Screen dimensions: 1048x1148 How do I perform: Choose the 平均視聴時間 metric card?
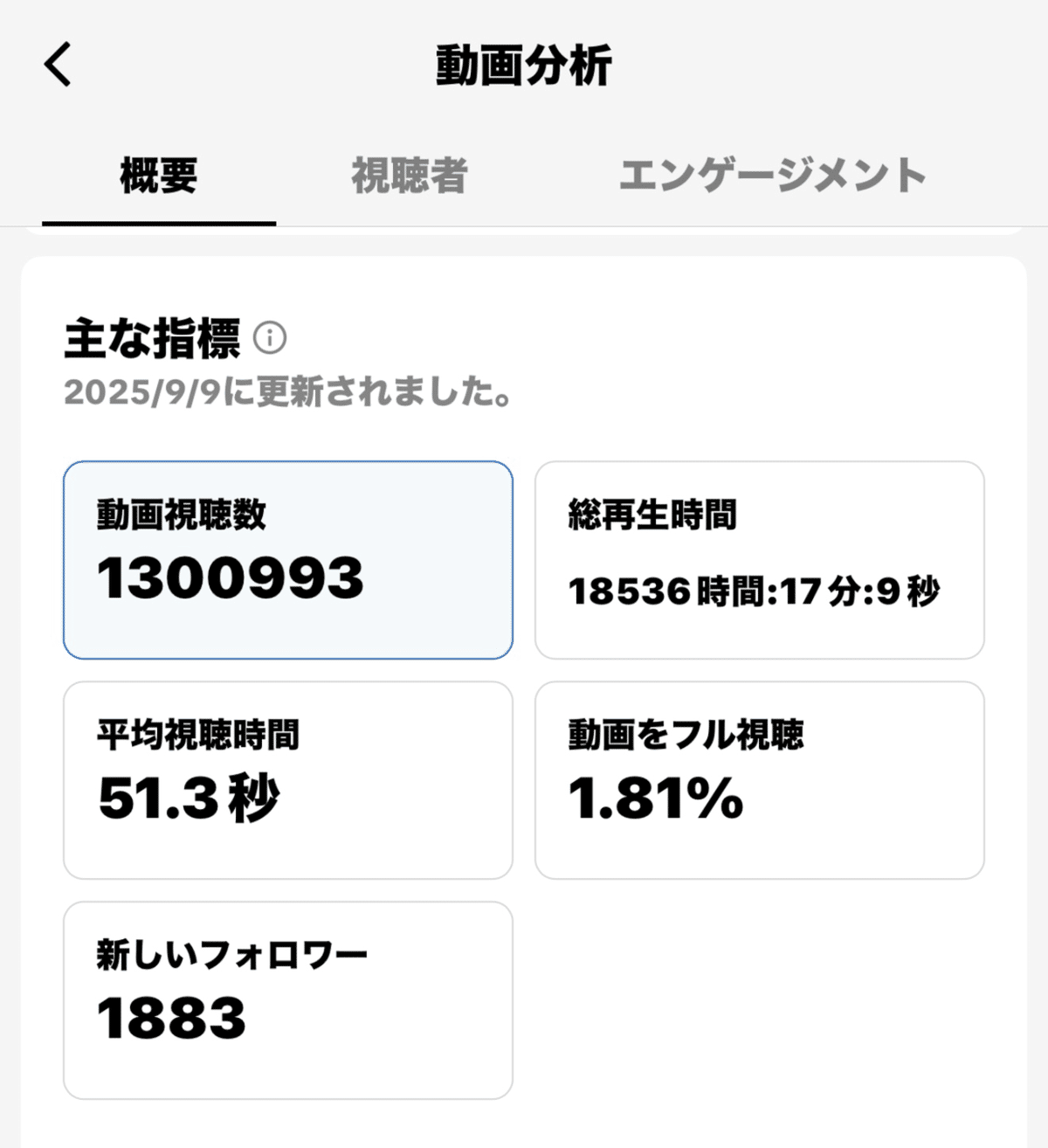[x=288, y=780]
